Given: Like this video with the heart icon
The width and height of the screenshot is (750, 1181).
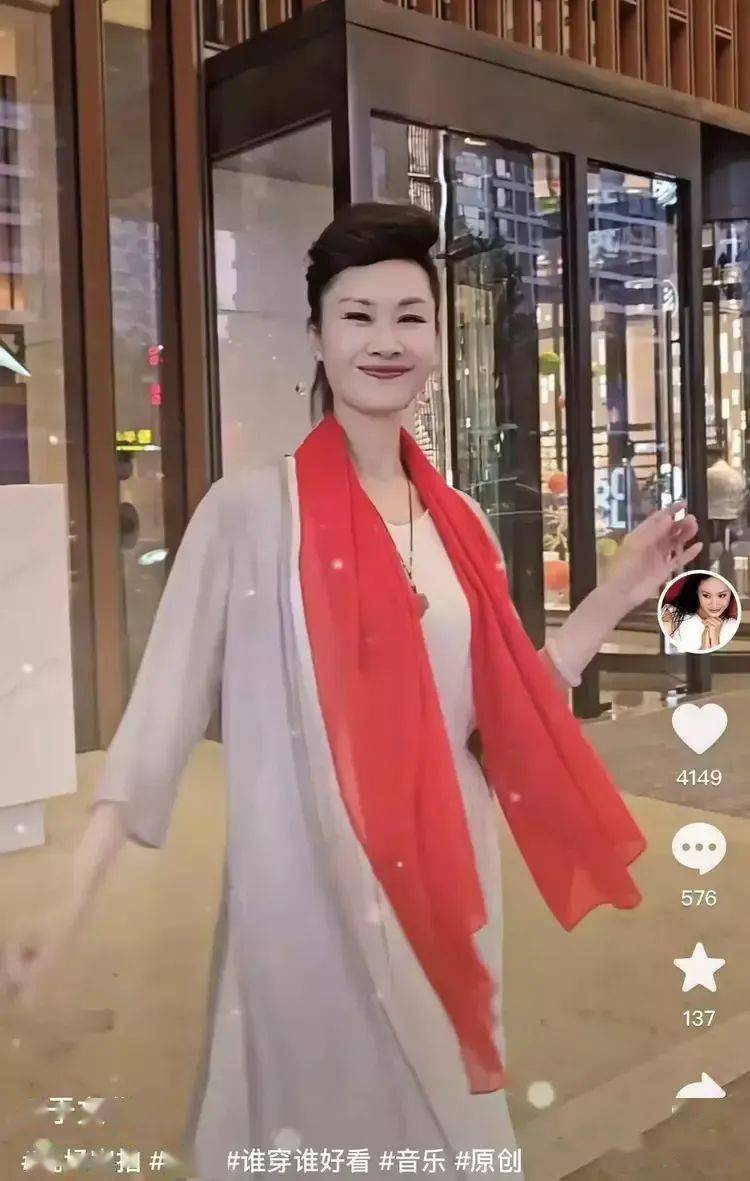Looking at the screenshot, I should point(699,727).
